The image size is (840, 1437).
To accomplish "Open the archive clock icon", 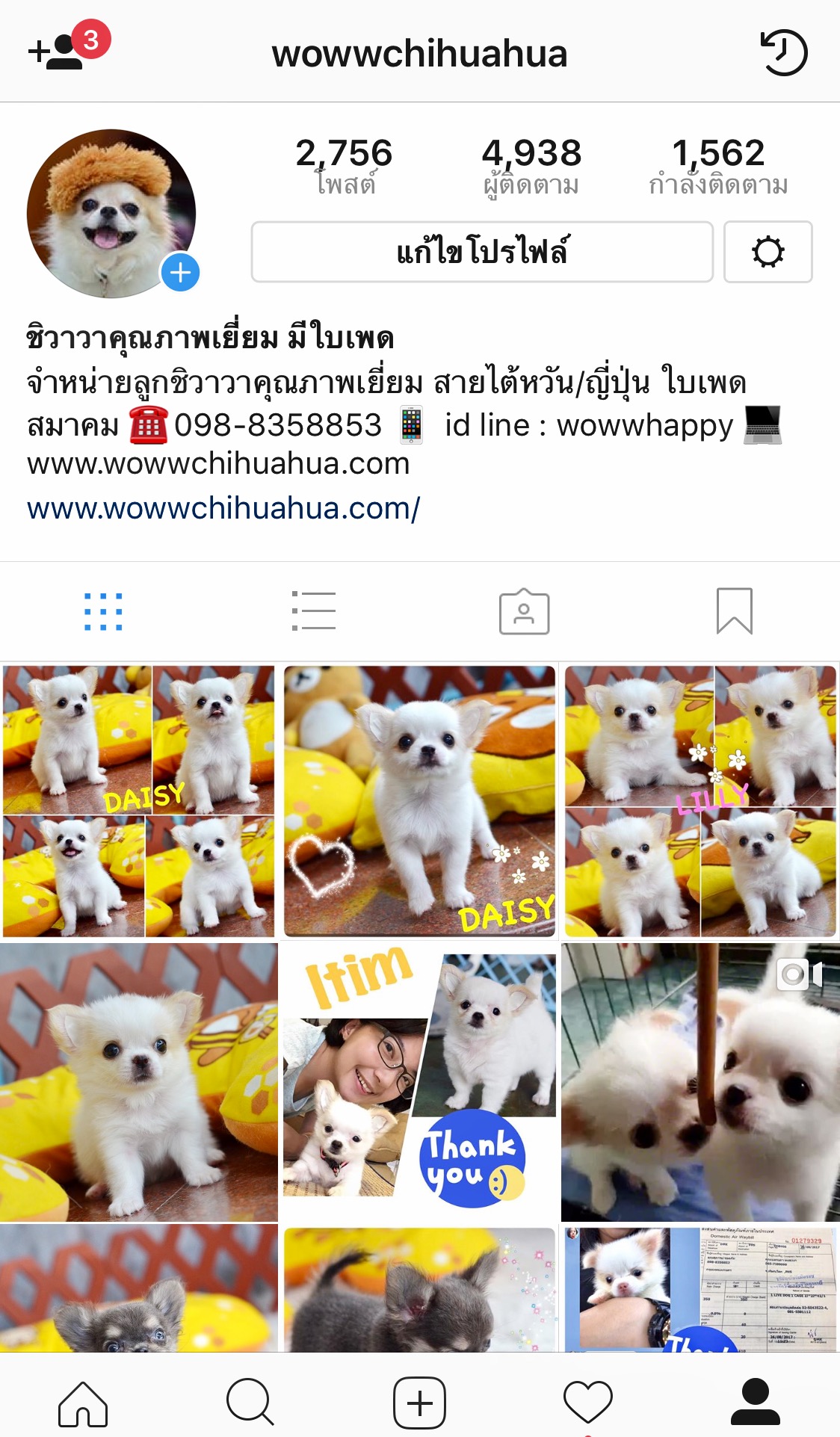I will pyautogui.click(x=783, y=53).
